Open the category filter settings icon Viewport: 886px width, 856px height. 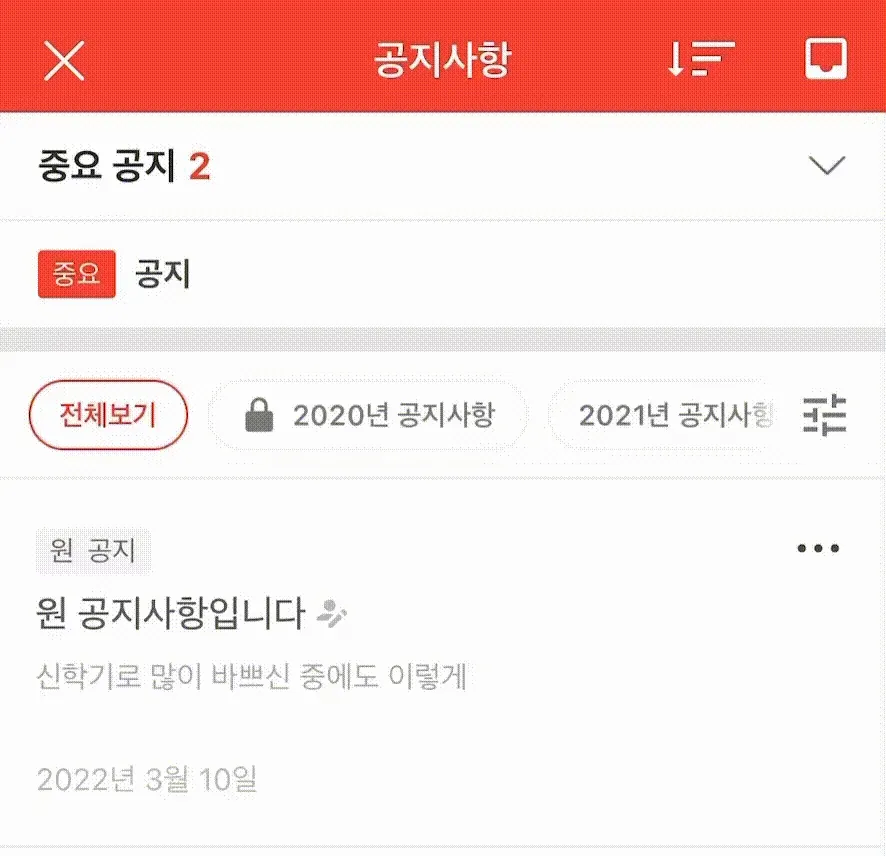tap(825, 414)
